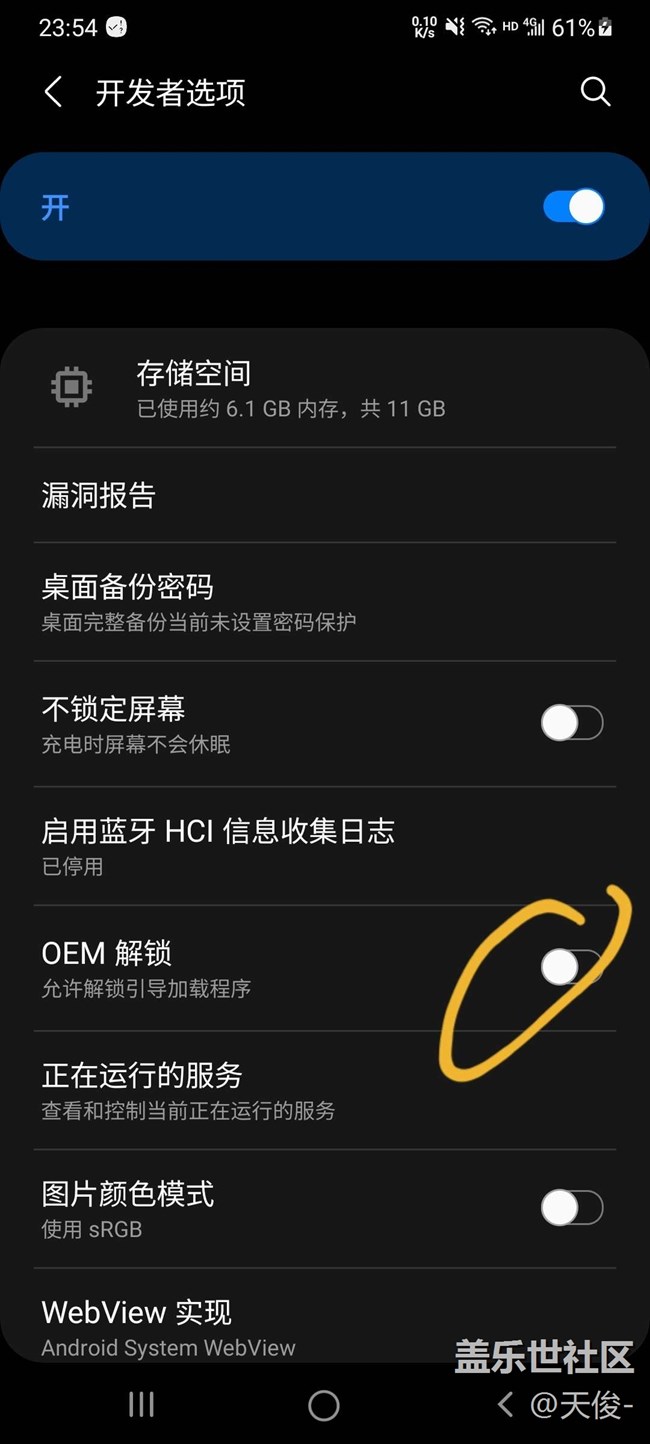Turn off the 开 developer options switch
Screen dimensions: 650x1444
(573, 207)
